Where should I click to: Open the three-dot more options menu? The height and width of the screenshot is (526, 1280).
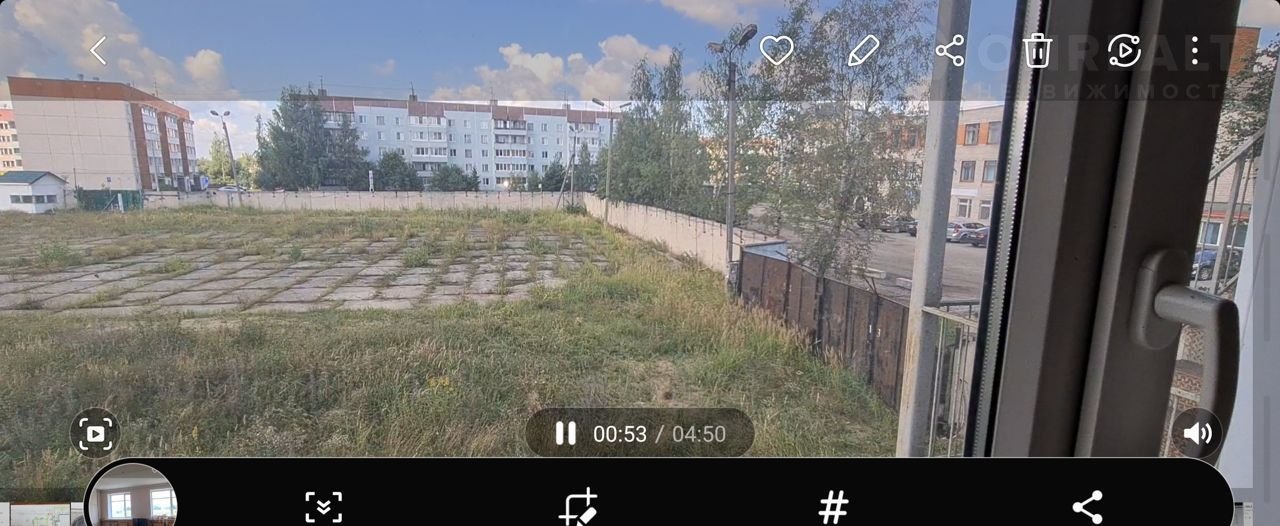coord(1194,50)
